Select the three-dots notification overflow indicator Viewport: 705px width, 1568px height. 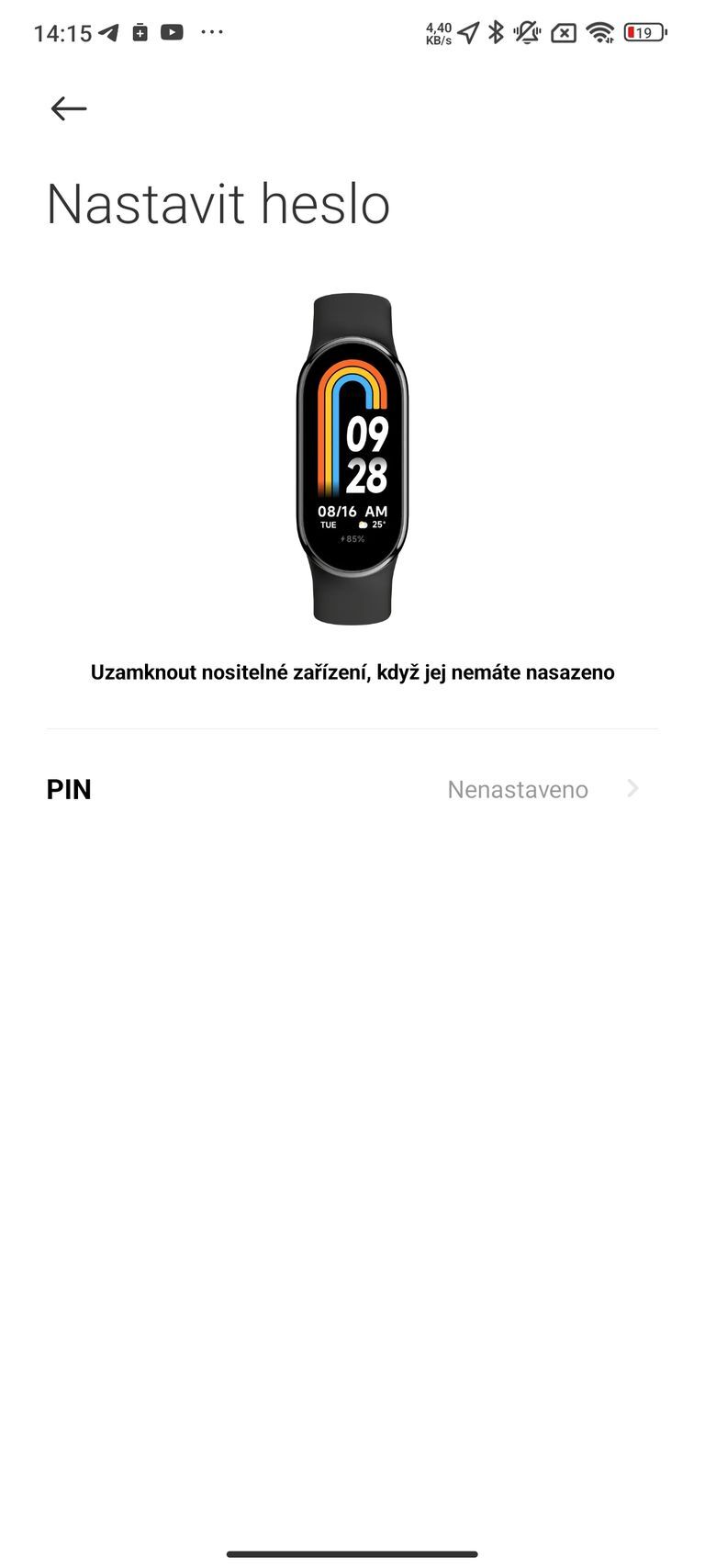point(212,35)
